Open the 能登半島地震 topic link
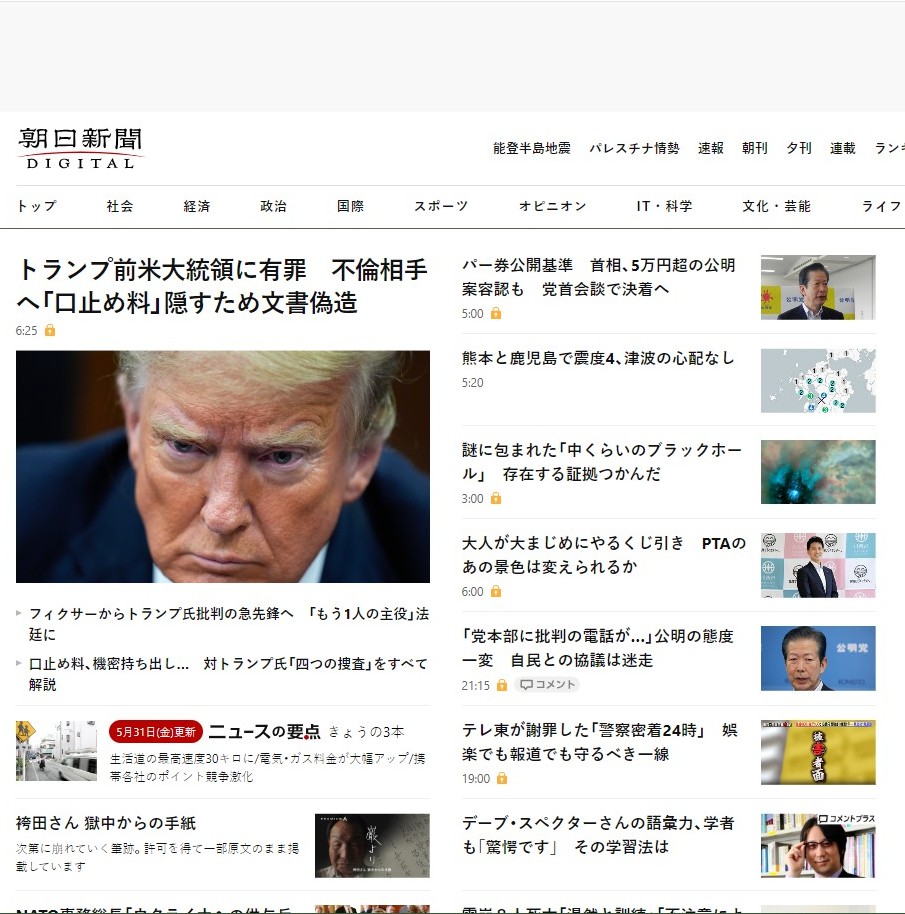The width and height of the screenshot is (905, 914). tap(531, 148)
